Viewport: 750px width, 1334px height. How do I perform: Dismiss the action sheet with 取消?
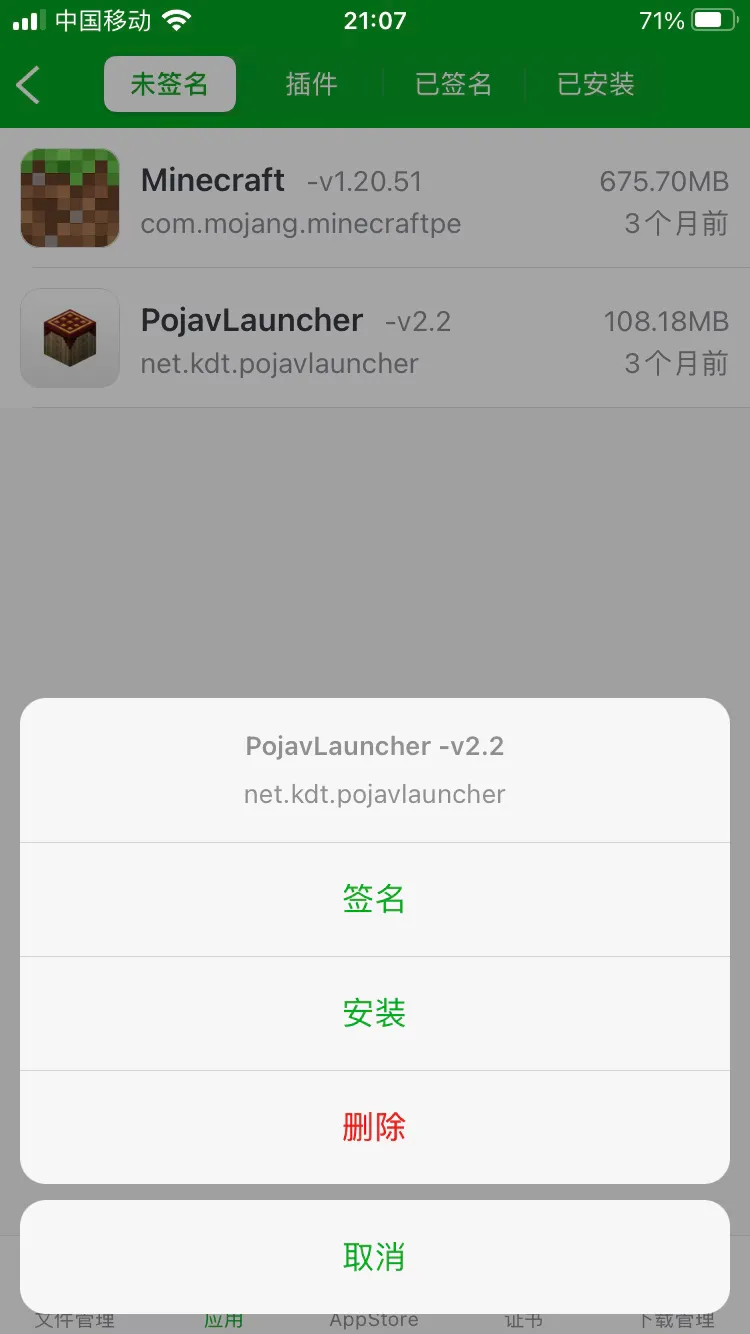[x=374, y=1257]
